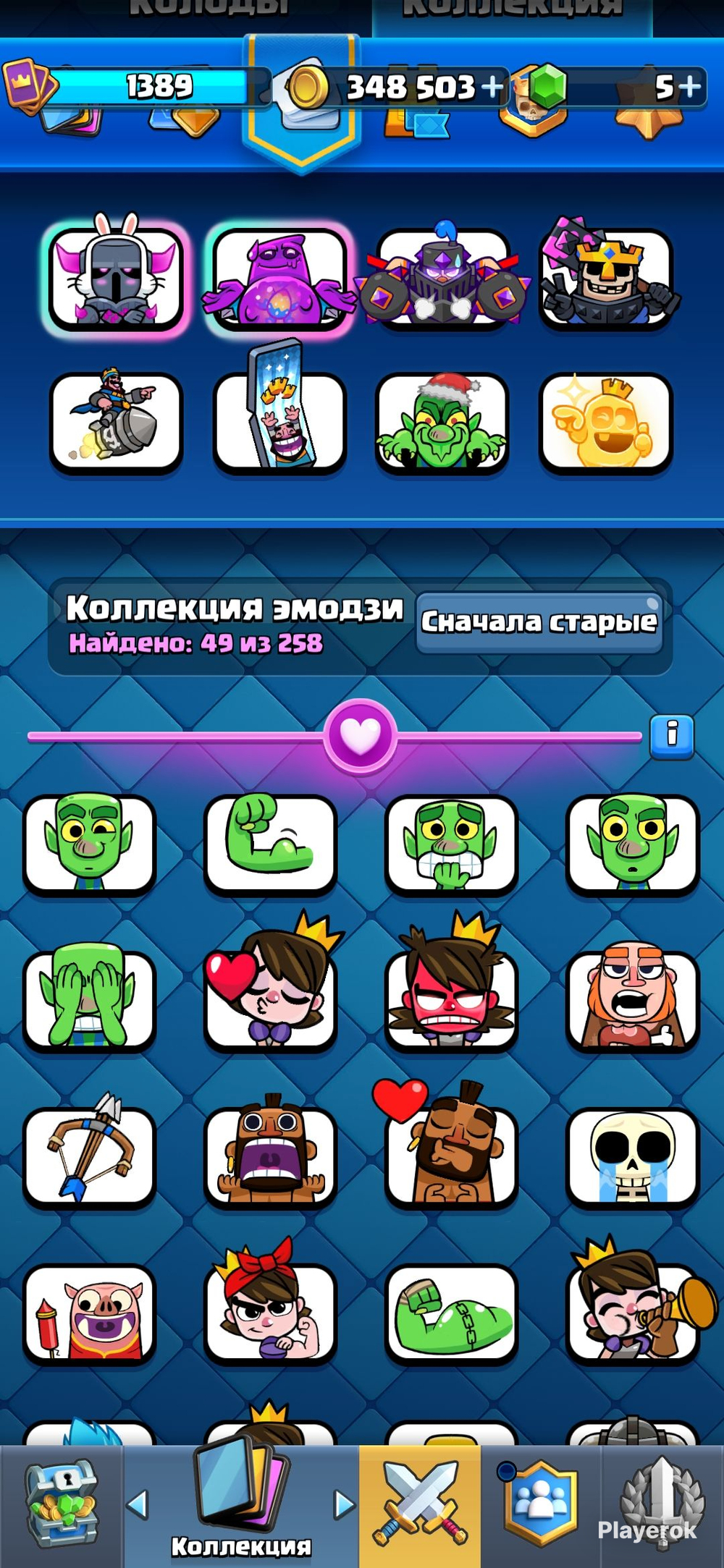Open the blue info button
The height and width of the screenshot is (1568, 724).
[672, 737]
